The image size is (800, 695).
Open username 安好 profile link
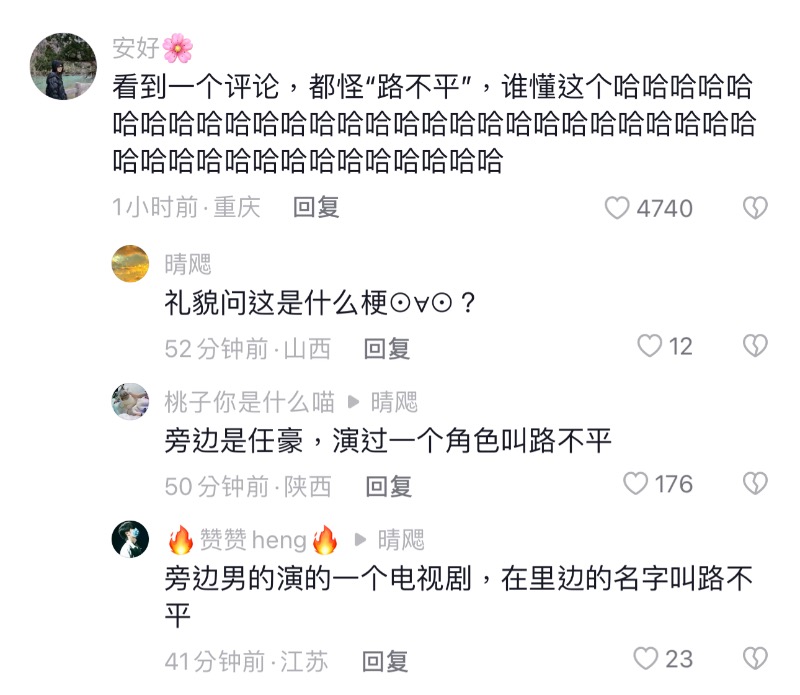click(136, 47)
